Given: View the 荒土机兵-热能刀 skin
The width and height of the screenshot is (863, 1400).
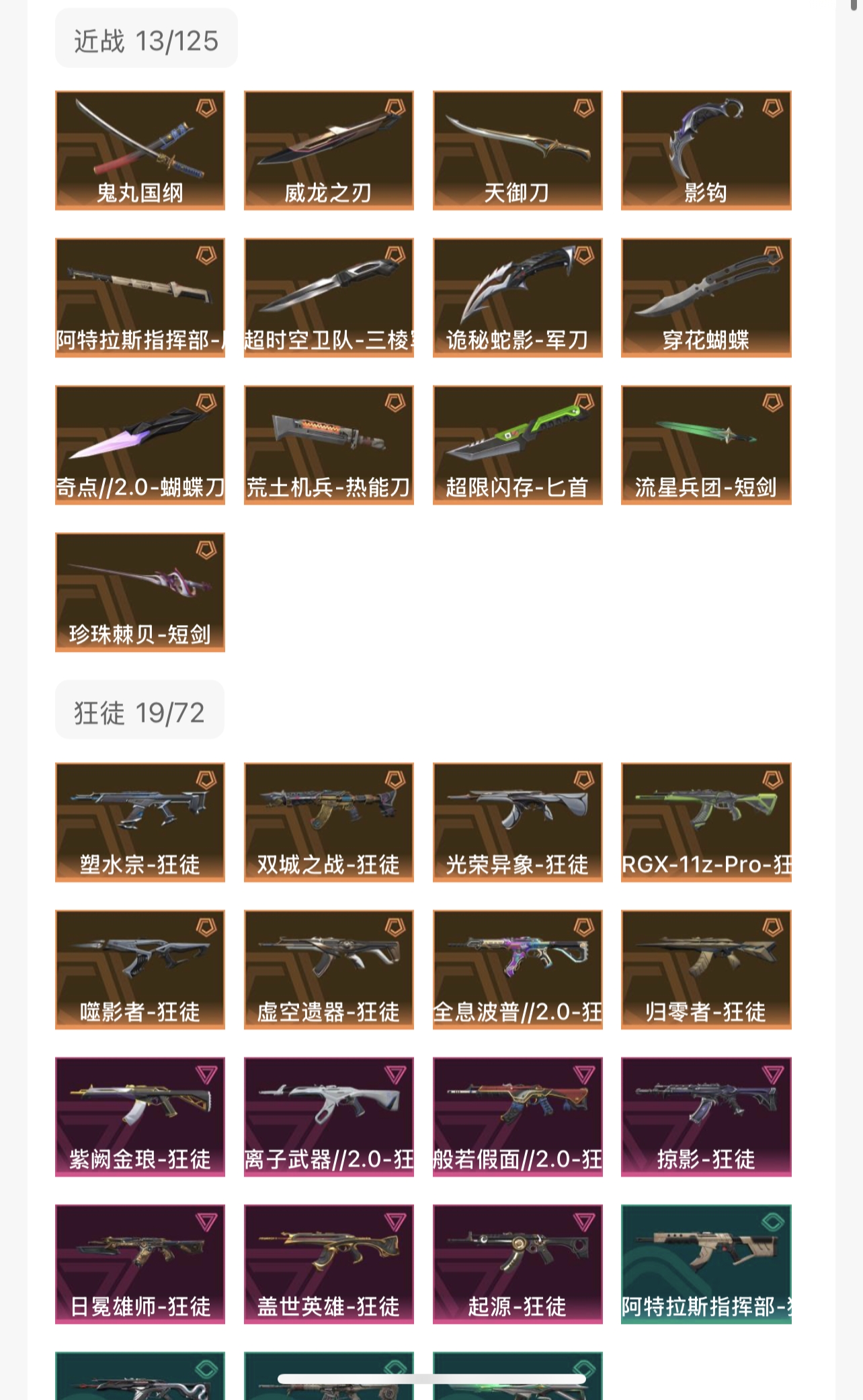Looking at the screenshot, I should [329, 445].
